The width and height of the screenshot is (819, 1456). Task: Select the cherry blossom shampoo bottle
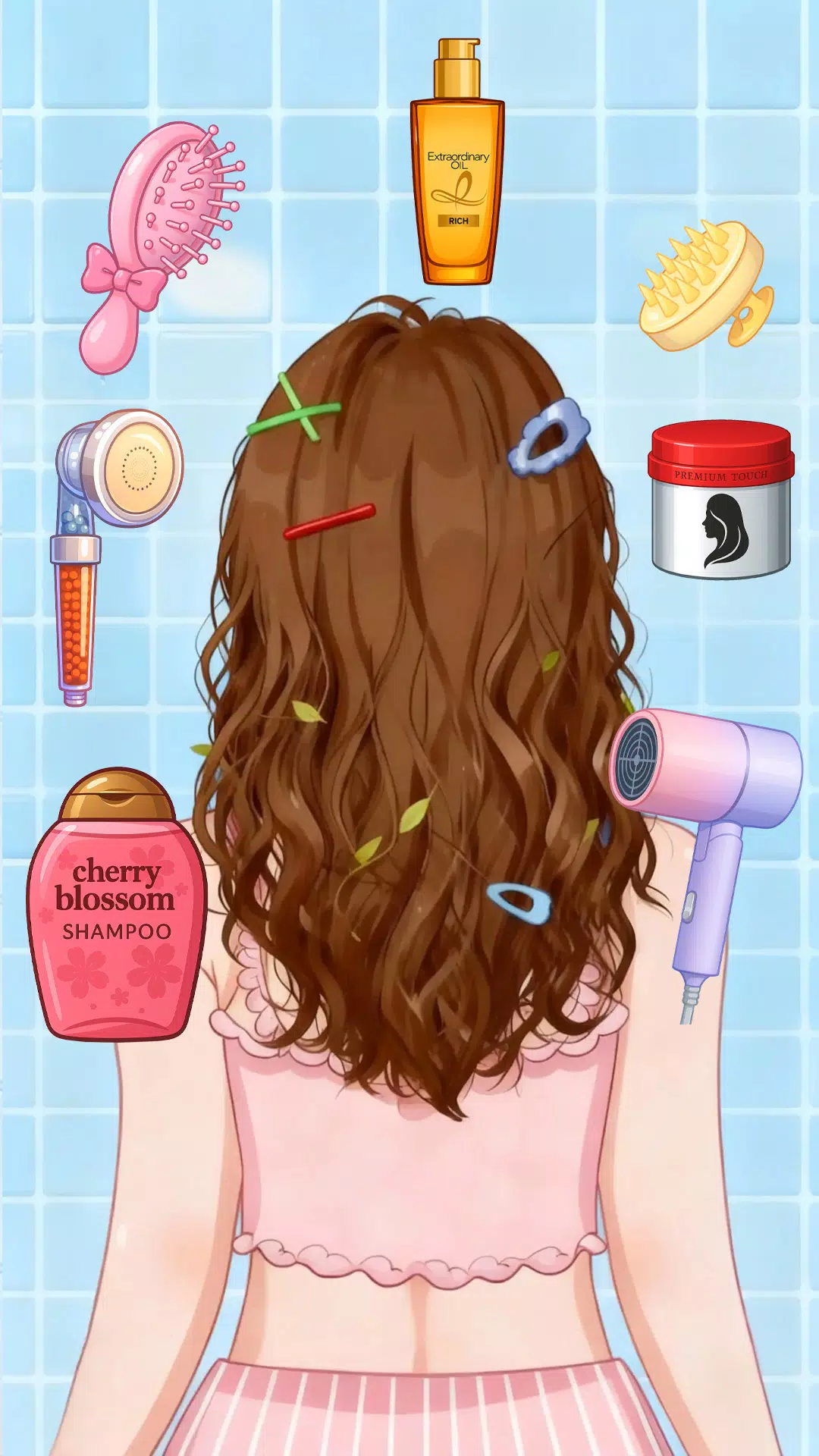pos(116,910)
